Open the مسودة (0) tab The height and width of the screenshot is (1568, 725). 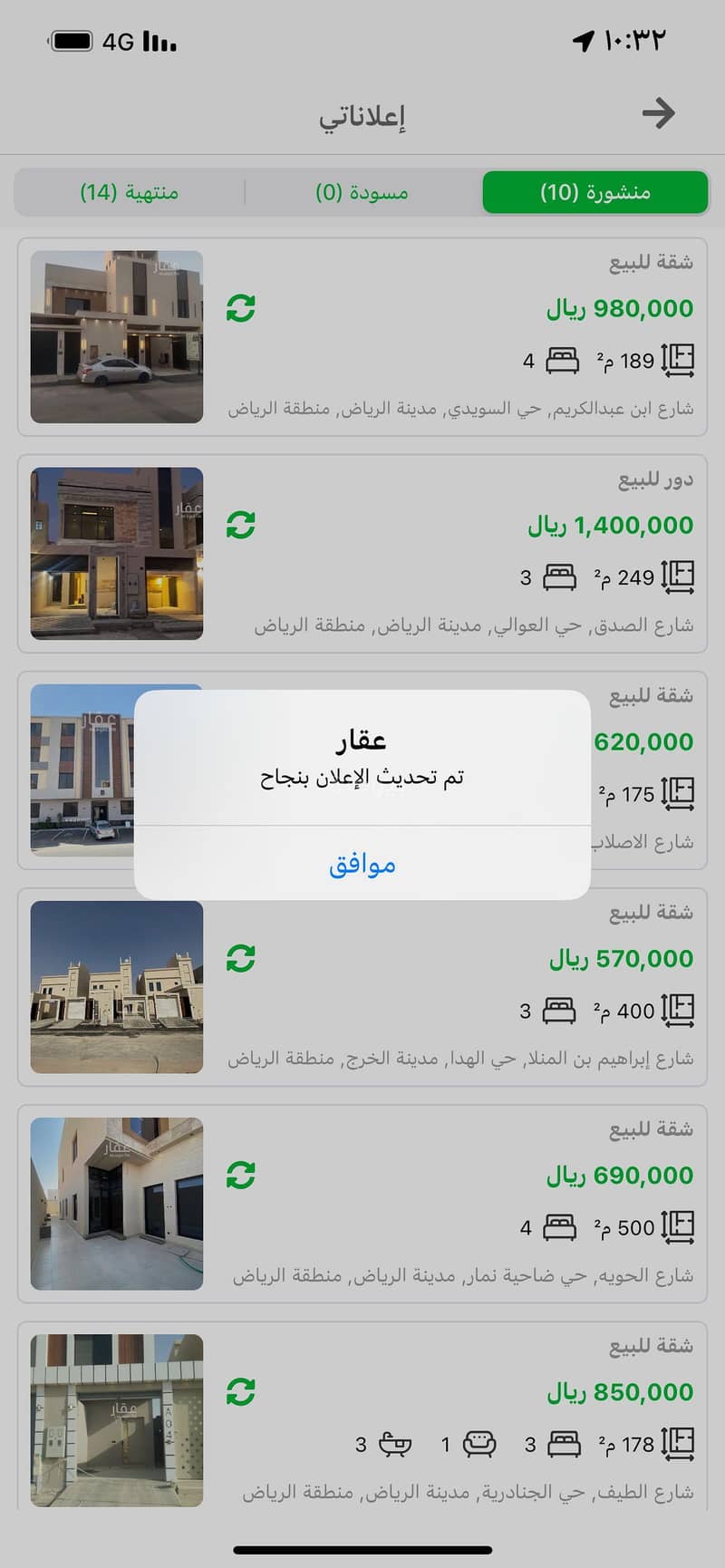click(x=362, y=192)
